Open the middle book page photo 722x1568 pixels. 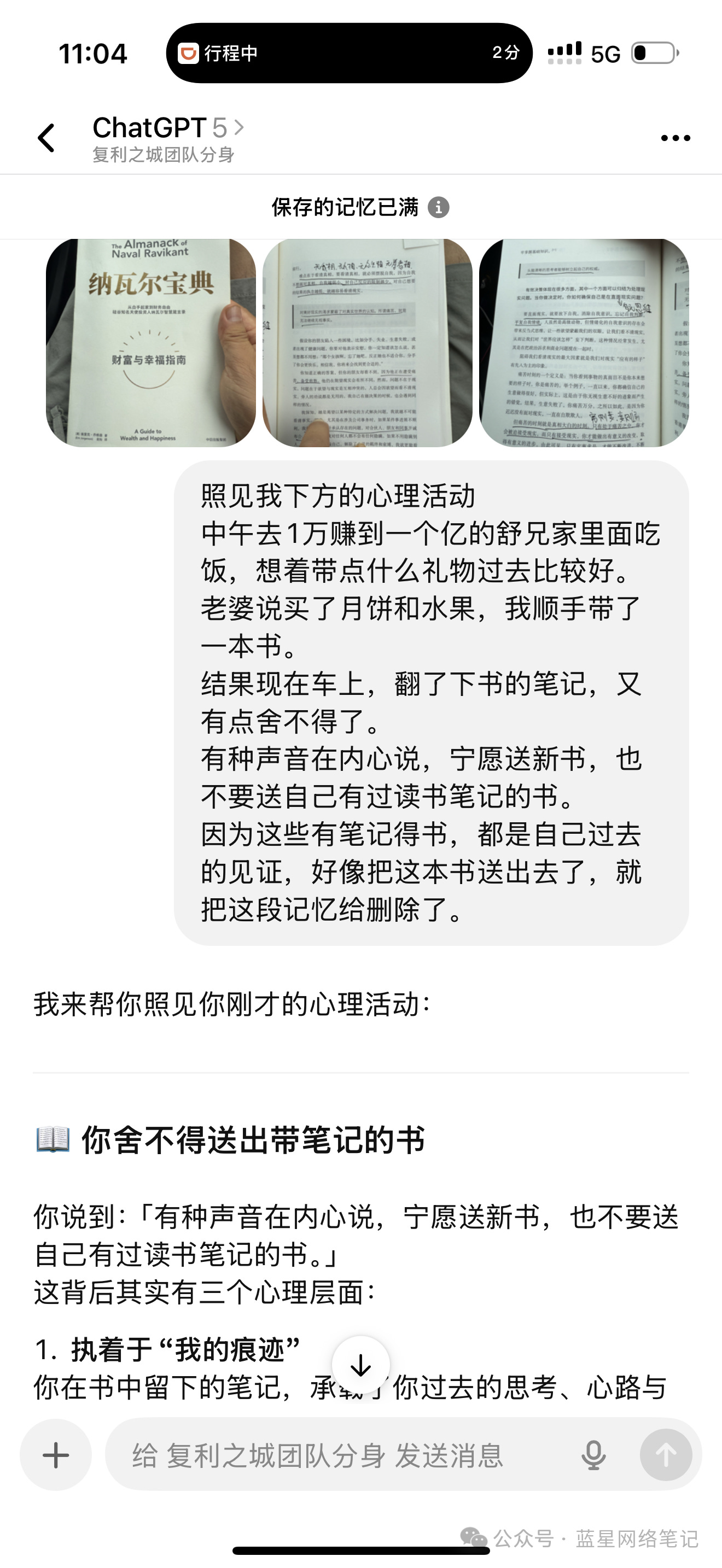point(367,343)
